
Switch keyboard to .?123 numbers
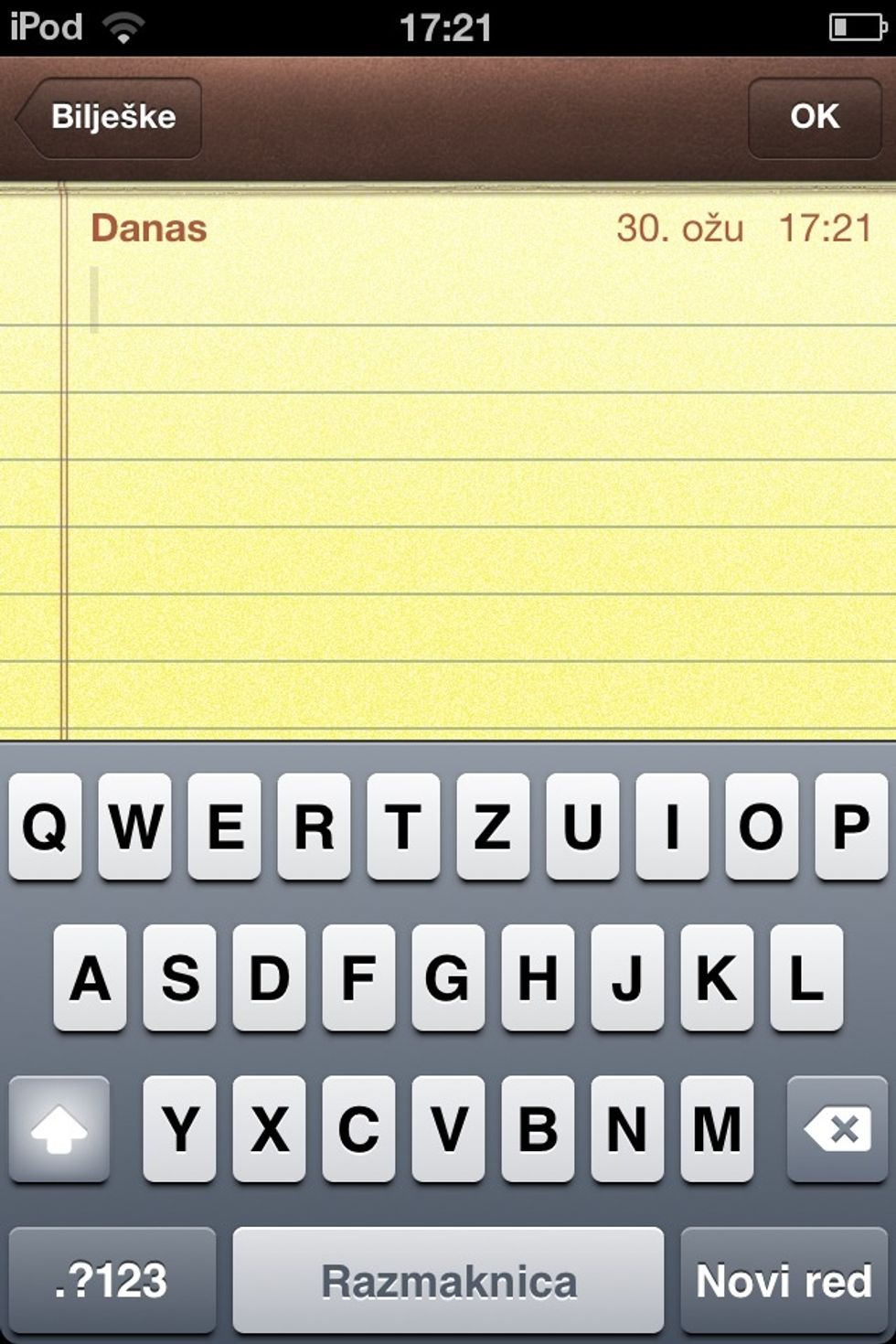click(x=112, y=1280)
